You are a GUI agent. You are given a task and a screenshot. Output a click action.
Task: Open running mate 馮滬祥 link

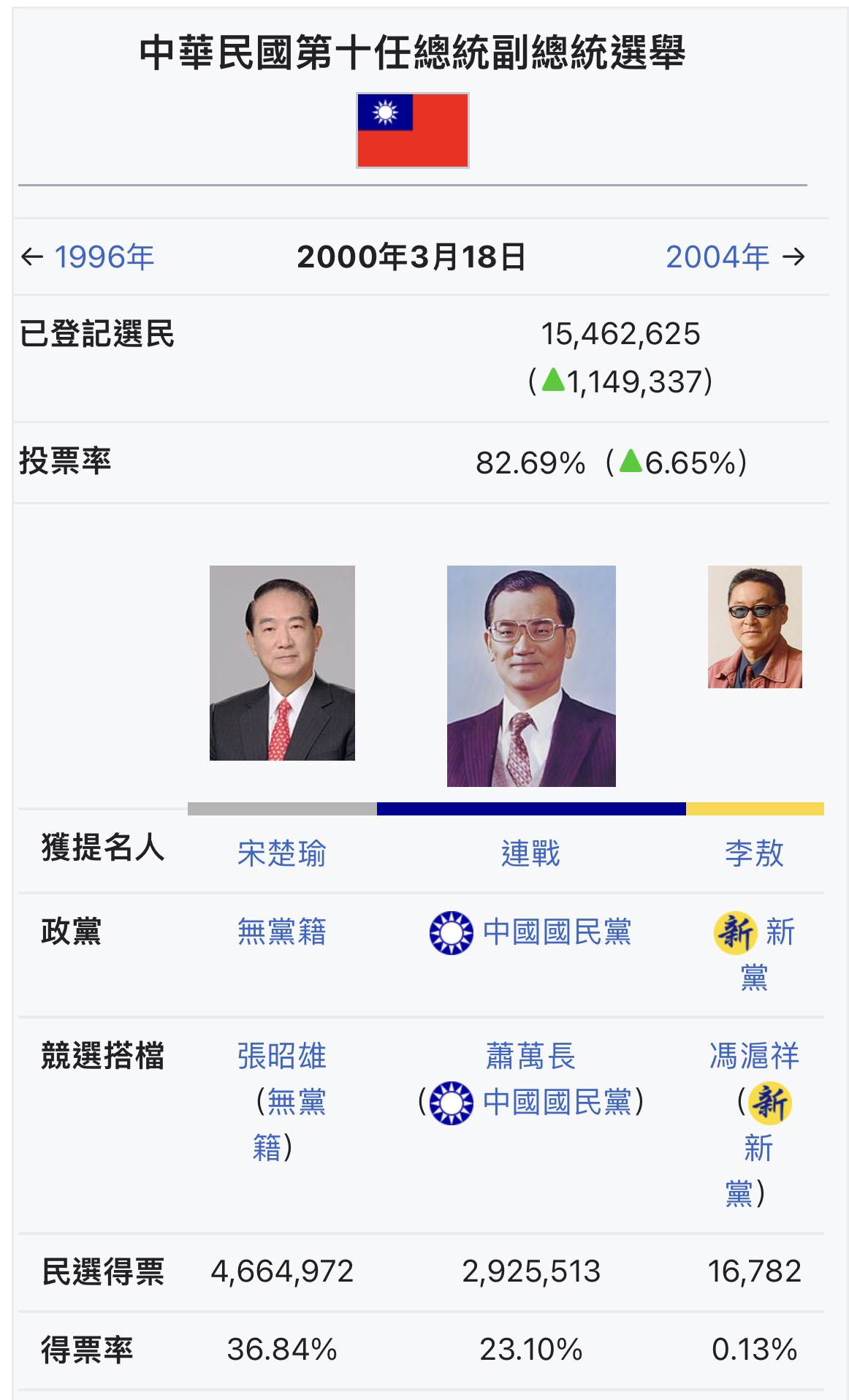(755, 1057)
